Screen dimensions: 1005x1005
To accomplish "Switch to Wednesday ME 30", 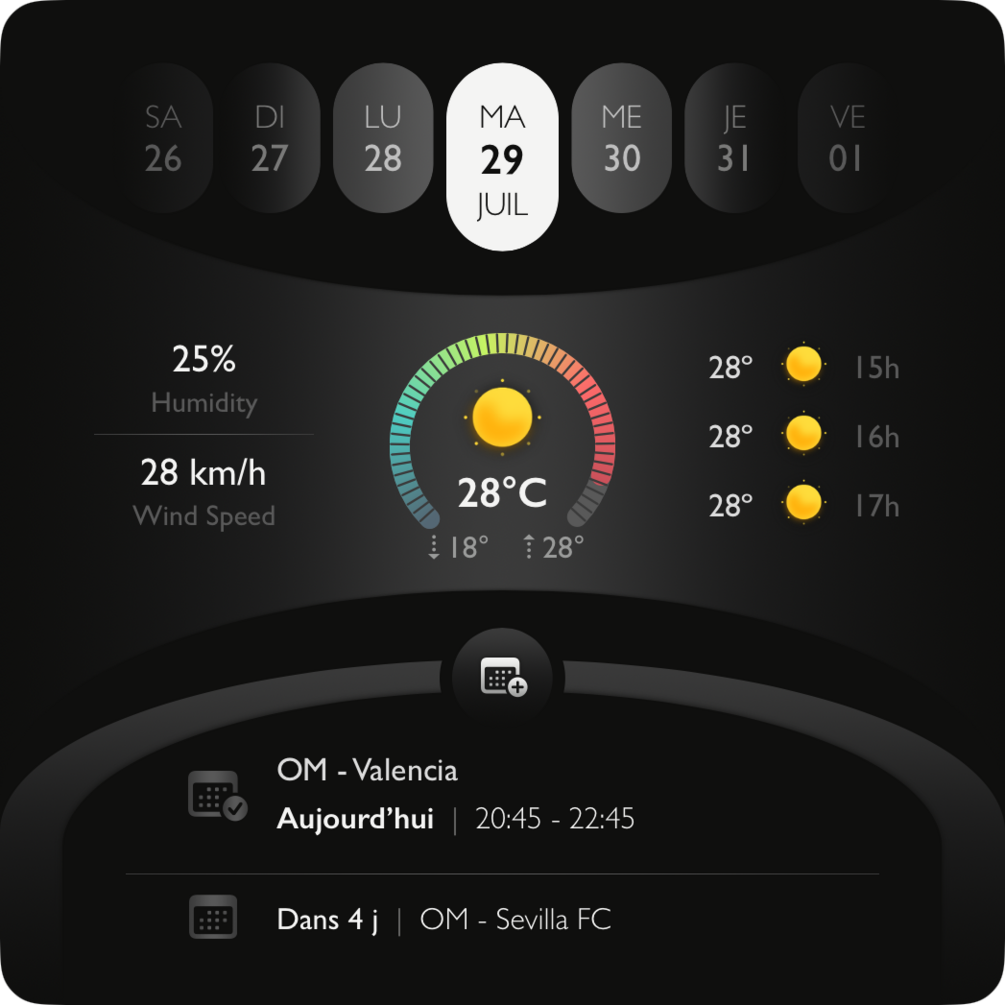I will point(621,138).
